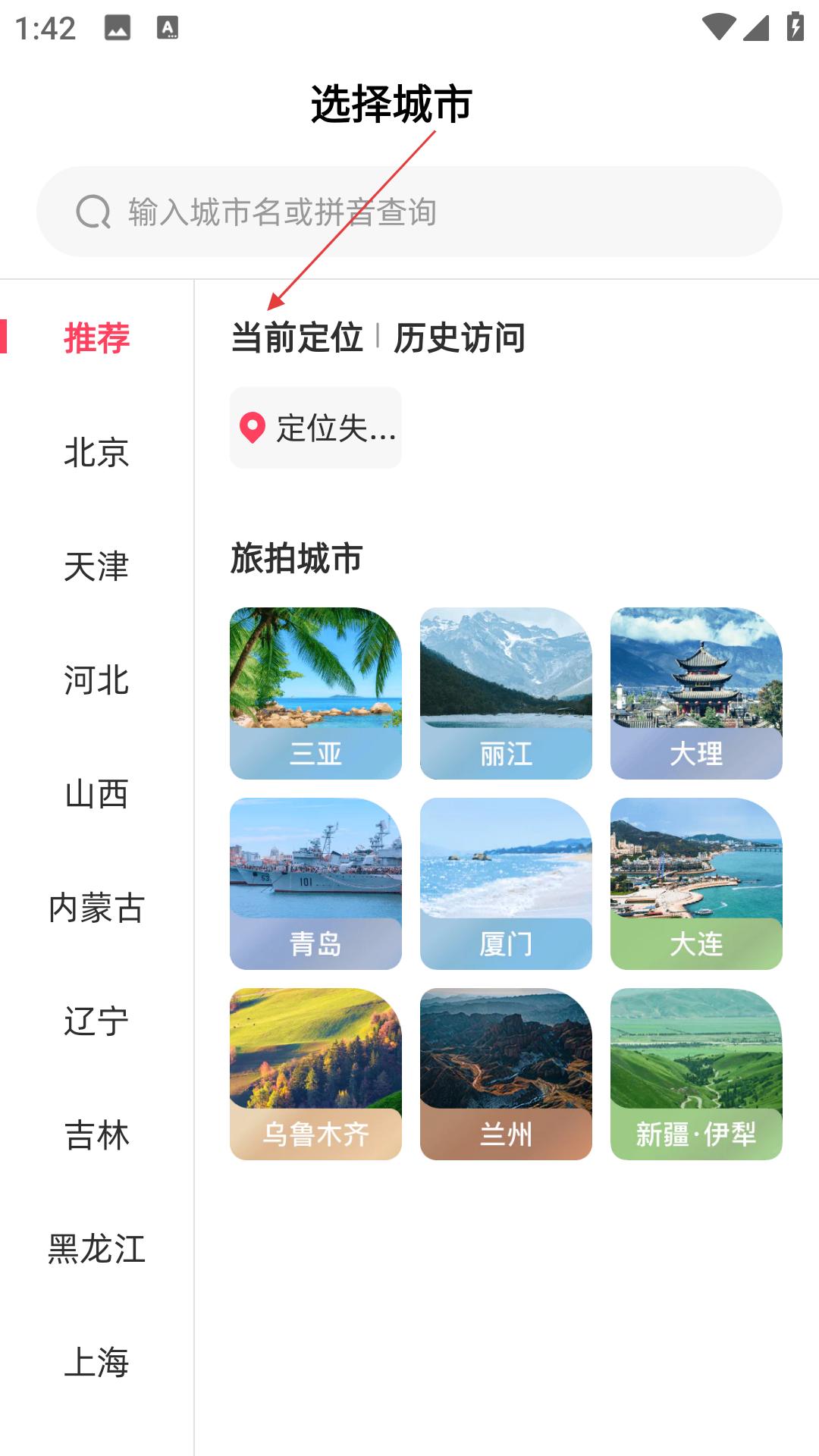Switch to 北京 in the province list
This screenshot has height=1456, width=819.
tap(96, 453)
